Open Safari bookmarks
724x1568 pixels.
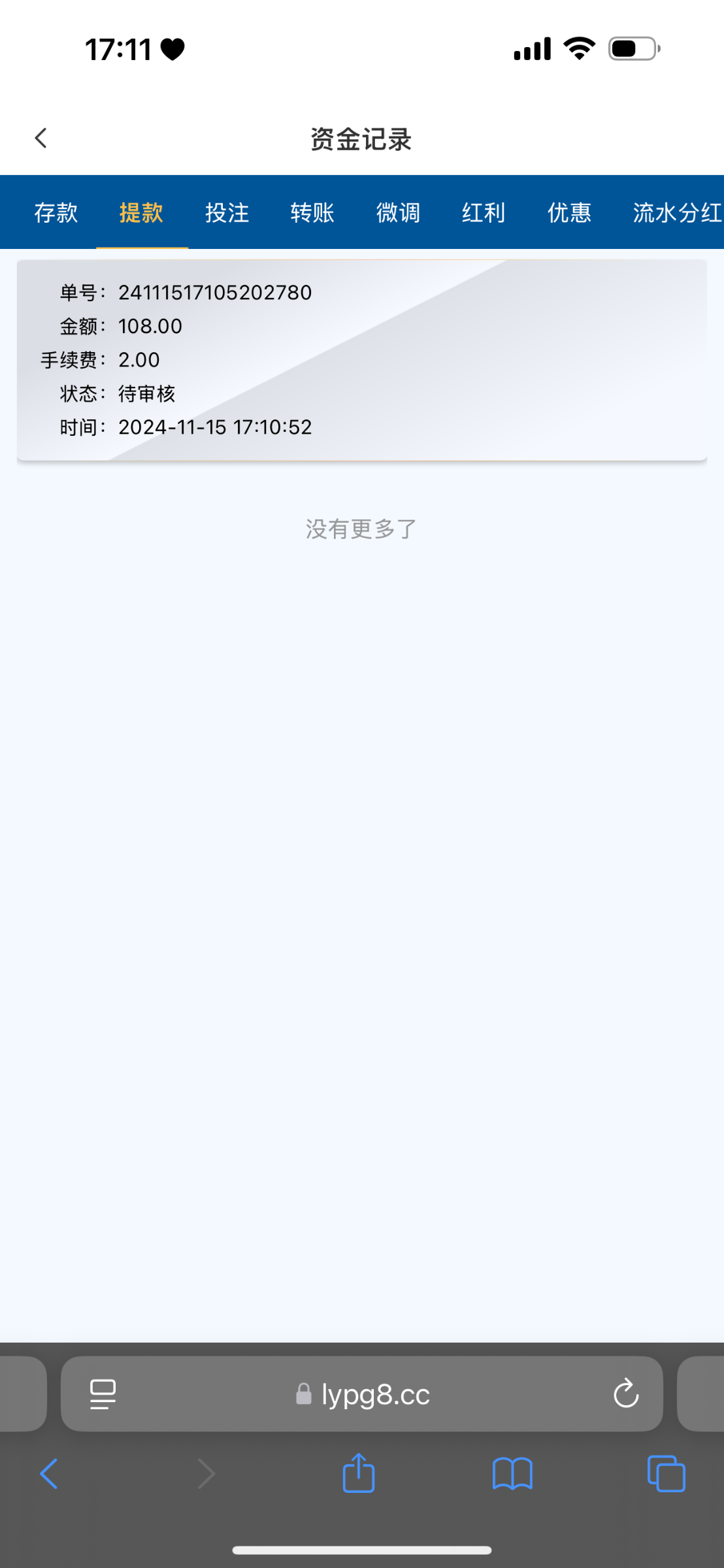(x=512, y=1474)
